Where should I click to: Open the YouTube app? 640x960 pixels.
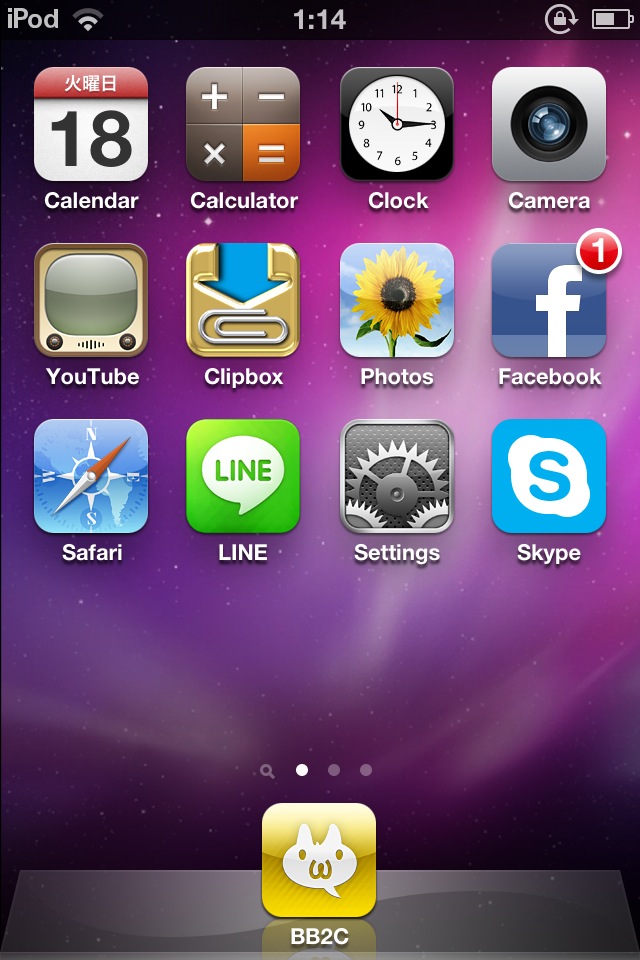[x=91, y=300]
